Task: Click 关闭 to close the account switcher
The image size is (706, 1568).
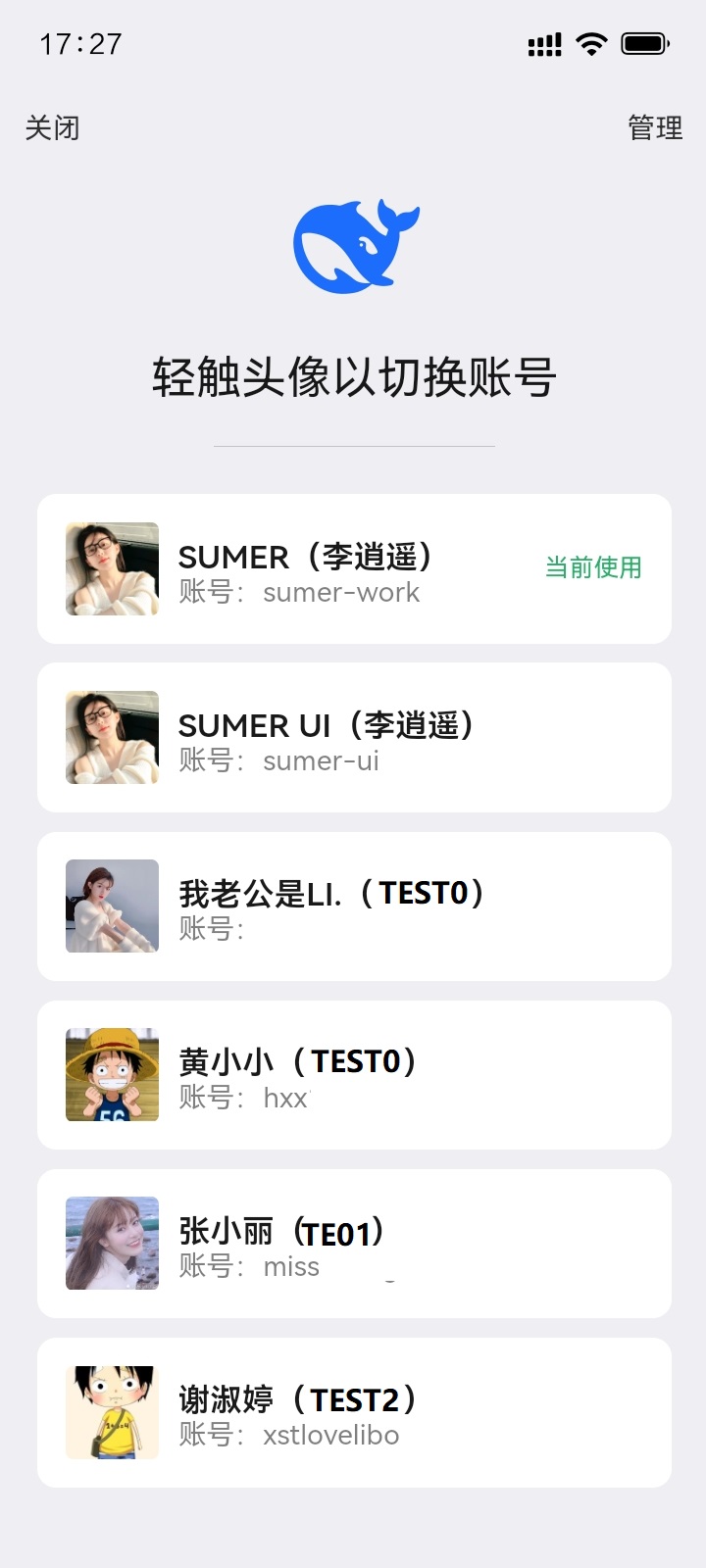Action: coord(53,127)
